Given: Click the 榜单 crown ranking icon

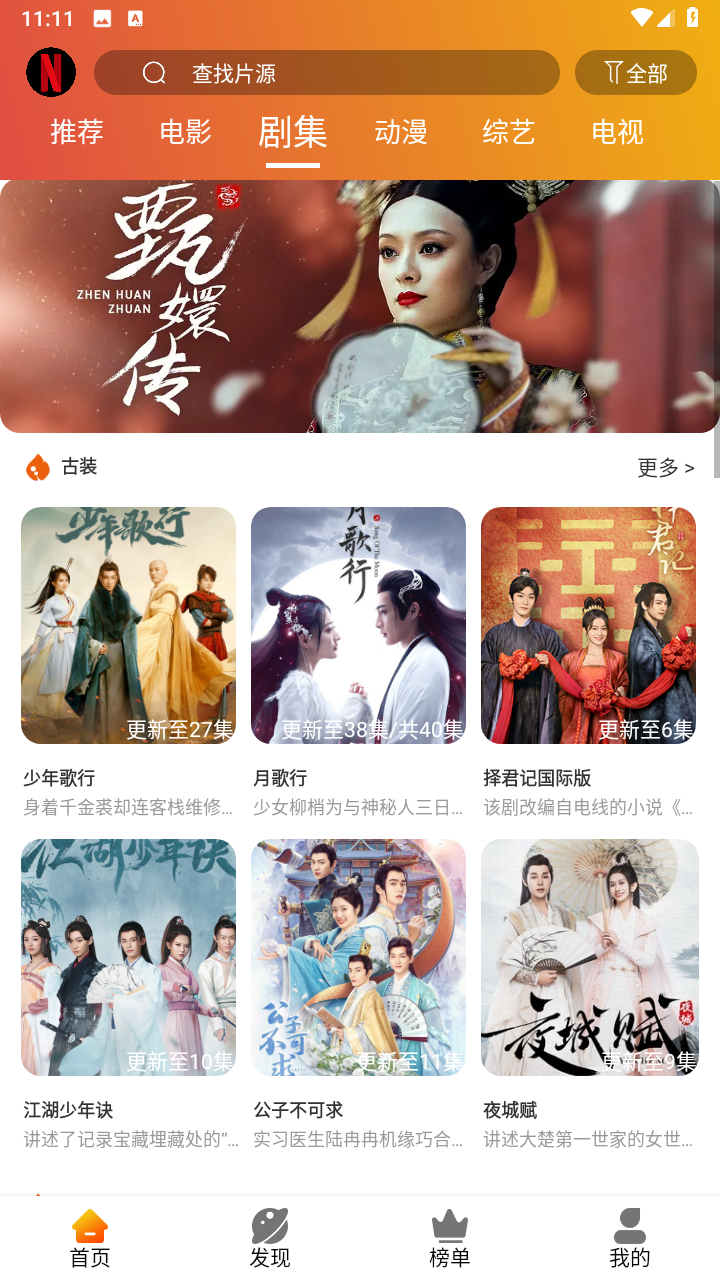Looking at the screenshot, I should (x=450, y=1227).
